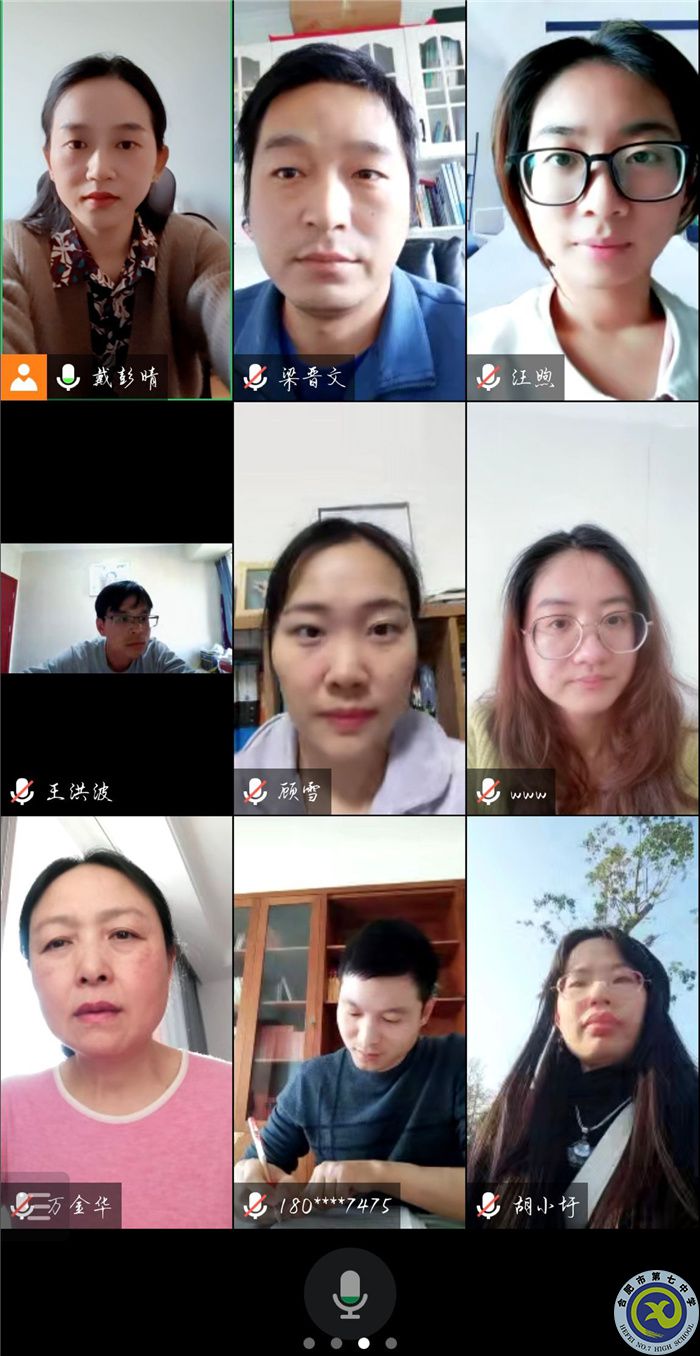Image resolution: width=700 pixels, height=1356 pixels.
Task: Mute the microphone with the bottom mic button
Action: click(x=350, y=1292)
